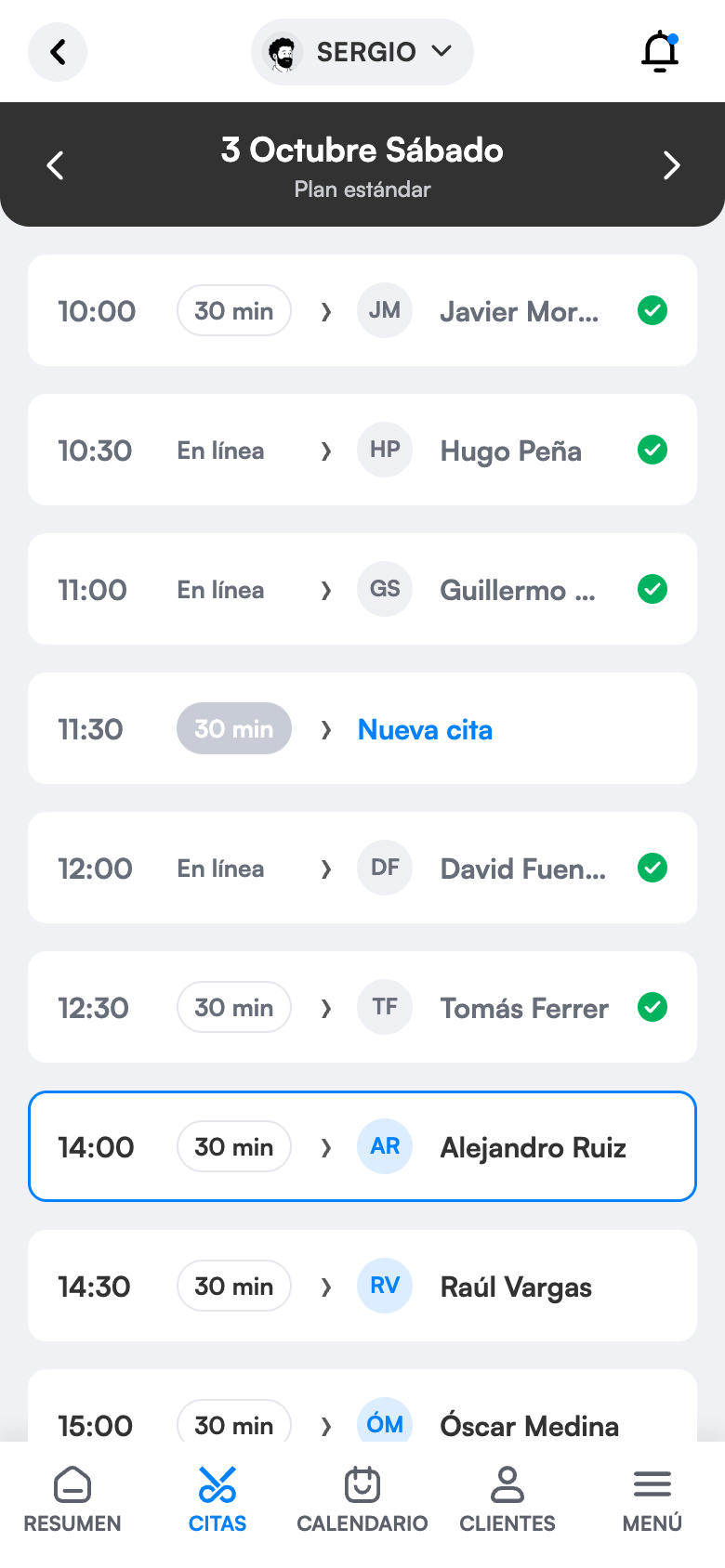
Task: Switch to the Resumen tab
Action: click(x=72, y=1499)
